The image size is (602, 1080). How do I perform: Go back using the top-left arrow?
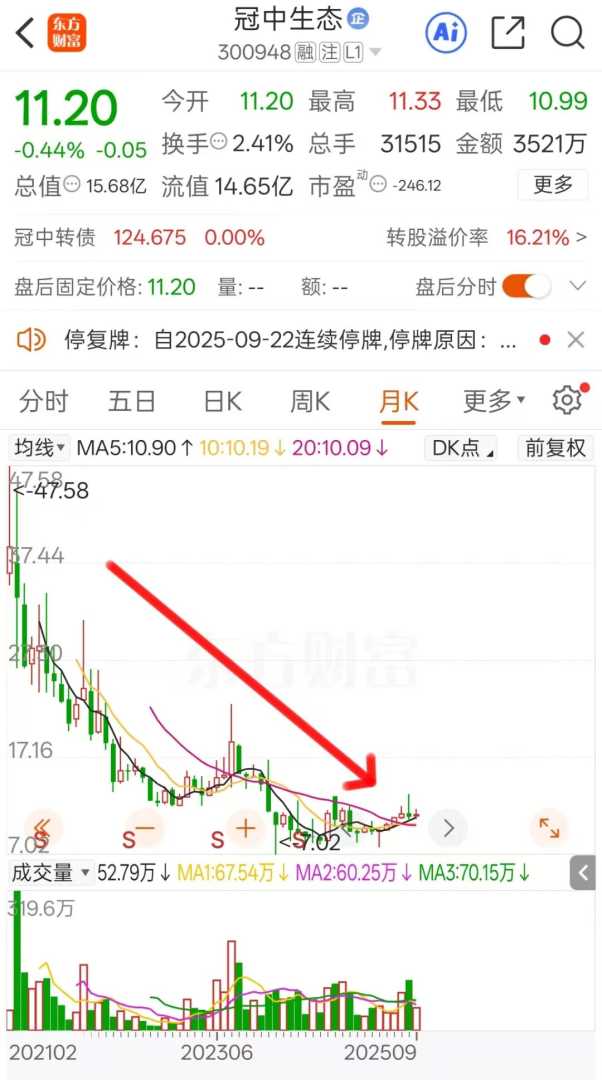26,33
